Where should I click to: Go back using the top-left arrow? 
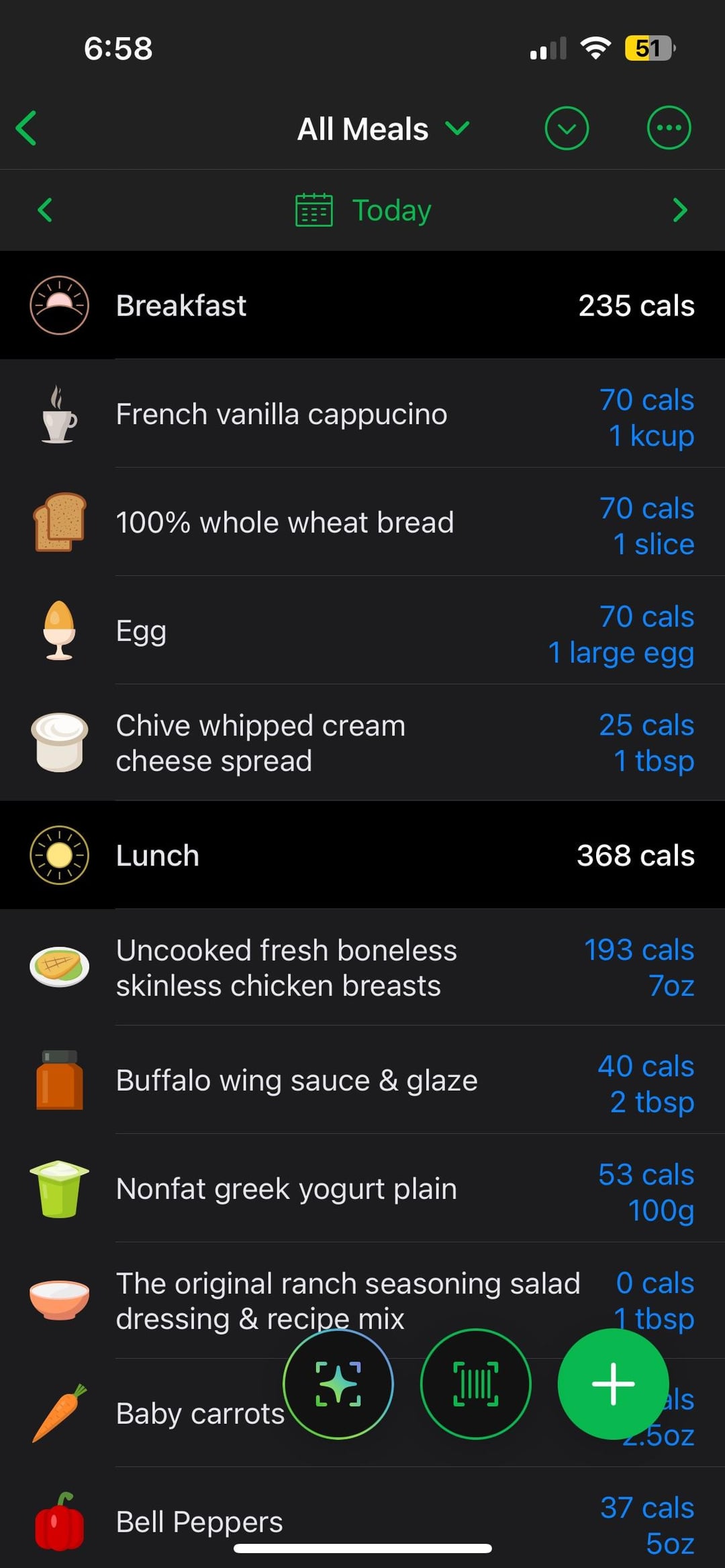27,128
